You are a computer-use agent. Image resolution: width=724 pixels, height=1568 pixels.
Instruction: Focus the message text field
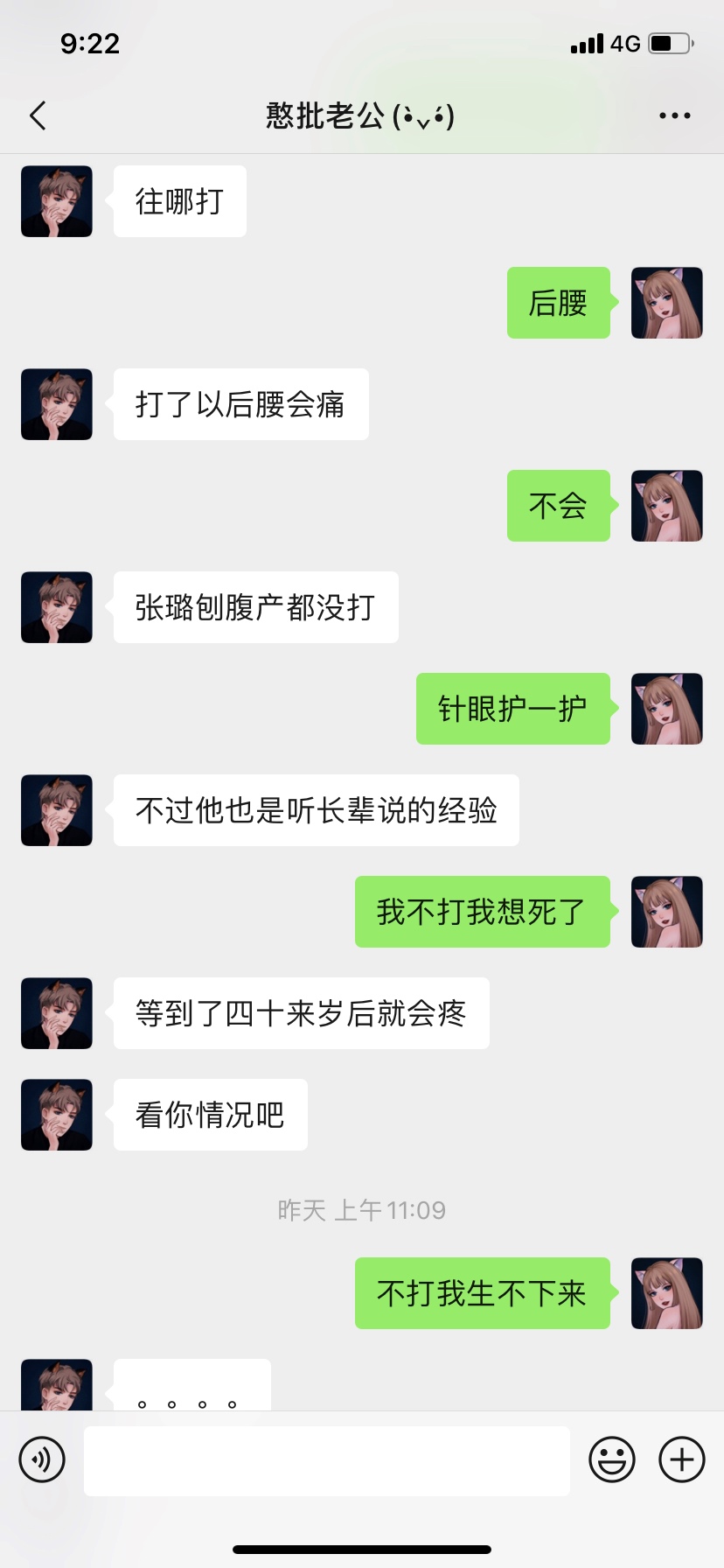click(326, 1460)
